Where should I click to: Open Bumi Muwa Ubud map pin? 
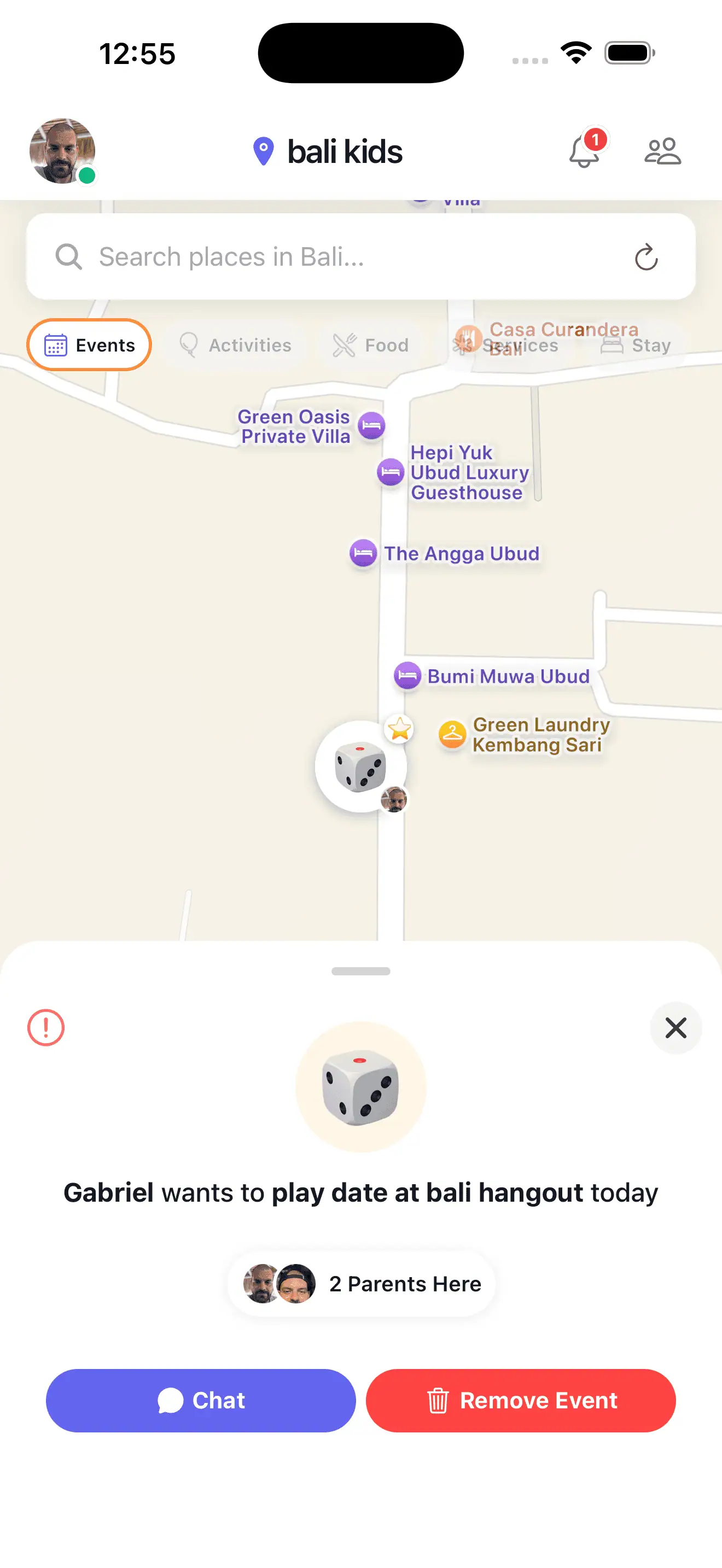click(407, 676)
